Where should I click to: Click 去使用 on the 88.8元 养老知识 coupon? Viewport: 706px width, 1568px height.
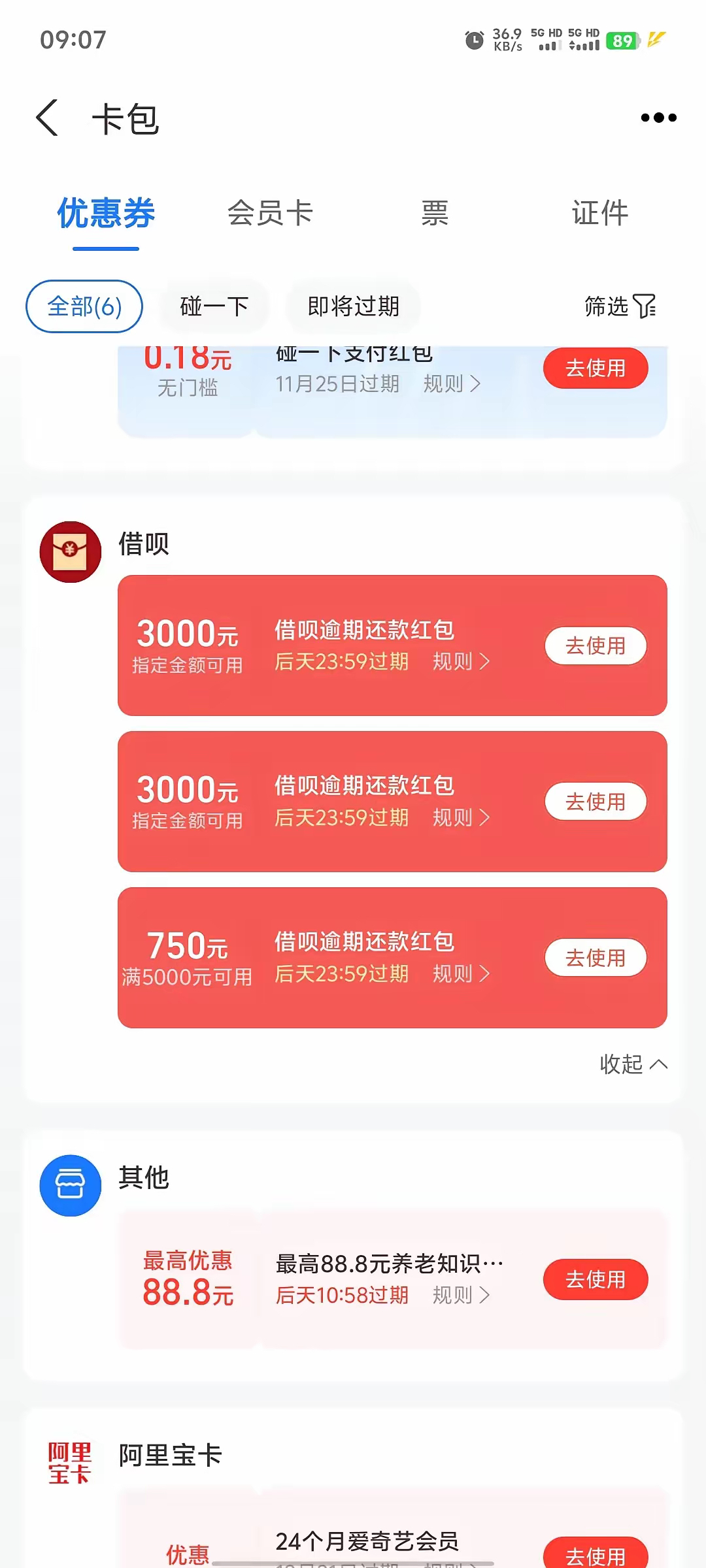tap(595, 1279)
